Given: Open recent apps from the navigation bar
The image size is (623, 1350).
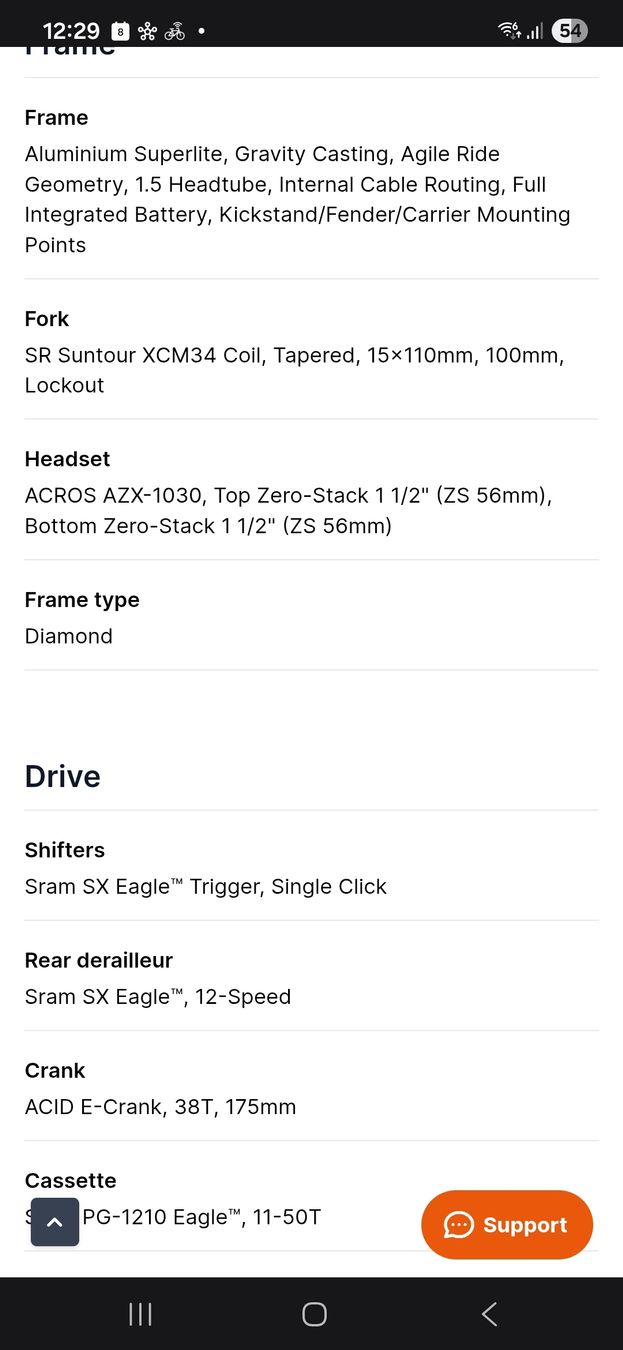Looking at the screenshot, I should tap(141, 1314).
